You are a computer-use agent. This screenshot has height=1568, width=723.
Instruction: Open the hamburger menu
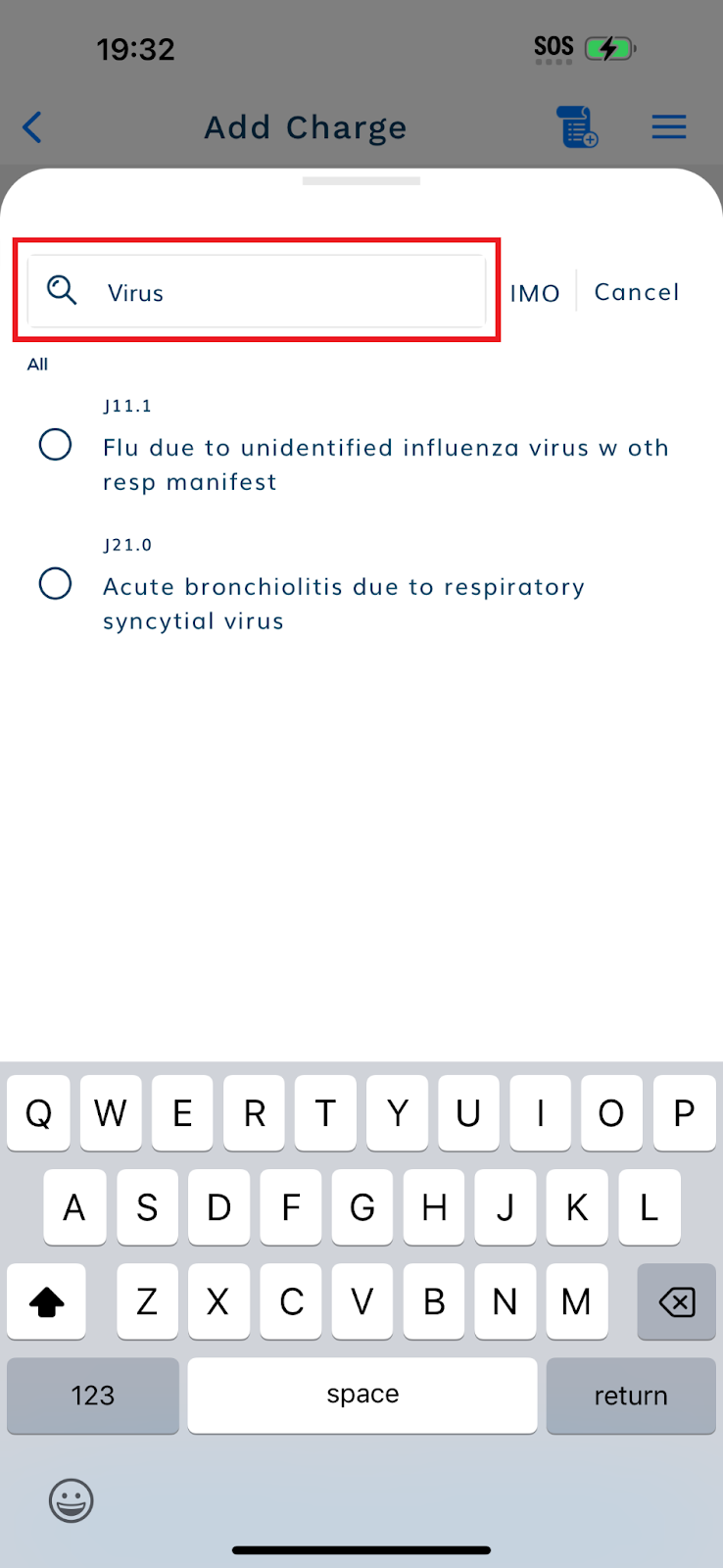669,127
